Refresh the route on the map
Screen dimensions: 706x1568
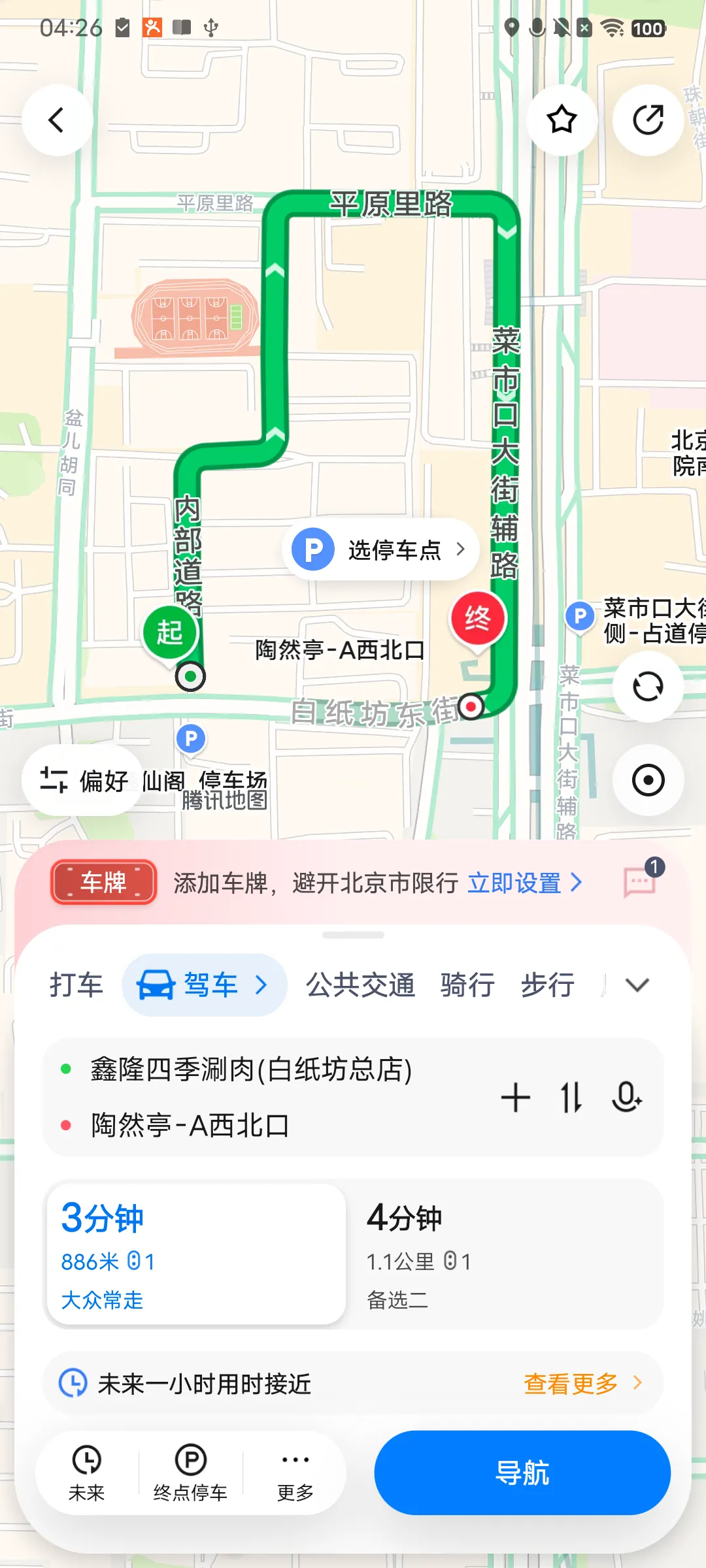click(x=648, y=687)
